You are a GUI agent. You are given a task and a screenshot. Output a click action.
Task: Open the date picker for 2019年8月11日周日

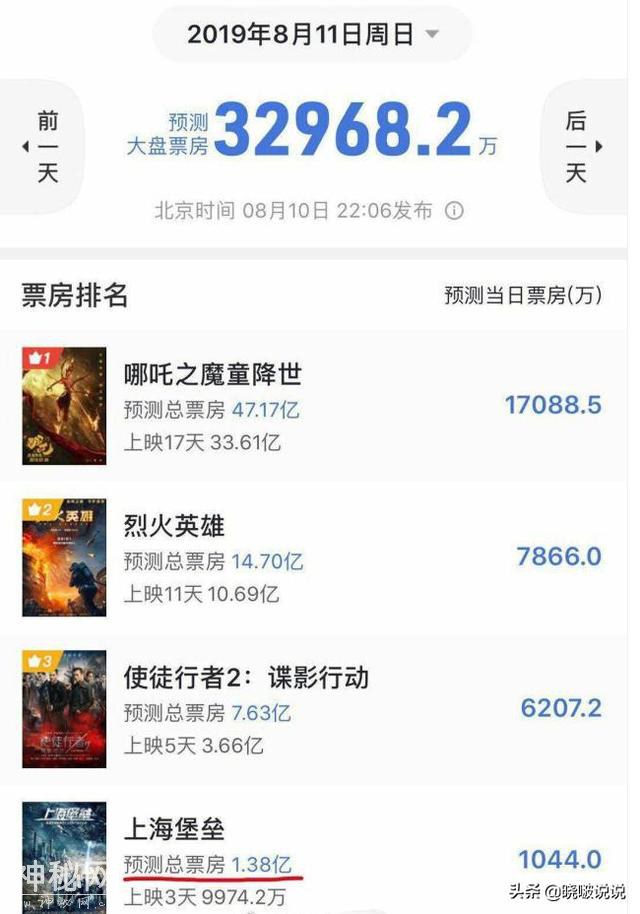[313, 34]
